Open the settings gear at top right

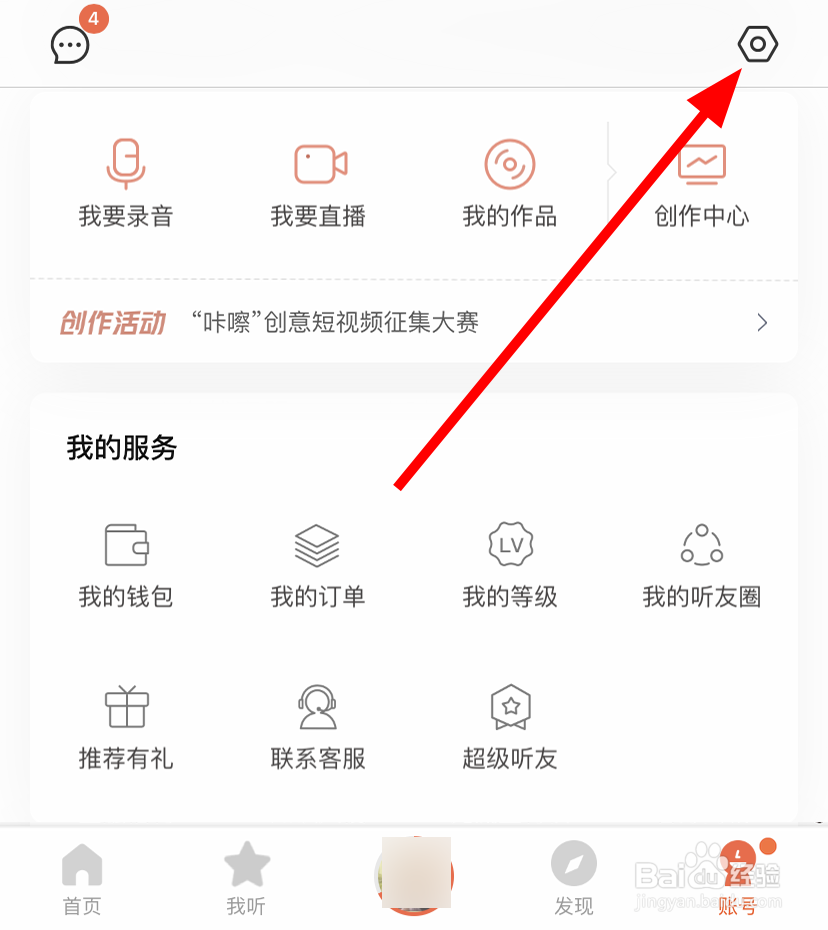tap(758, 44)
